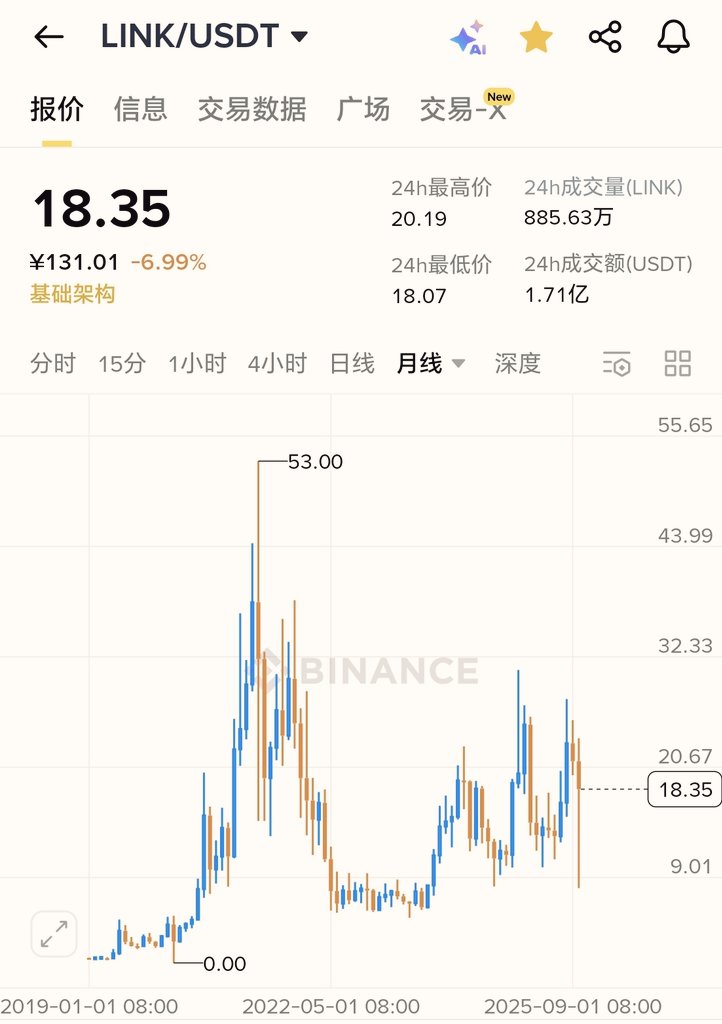
Task: Expand the 月线 interval dropdown
Action: coord(431,364)
